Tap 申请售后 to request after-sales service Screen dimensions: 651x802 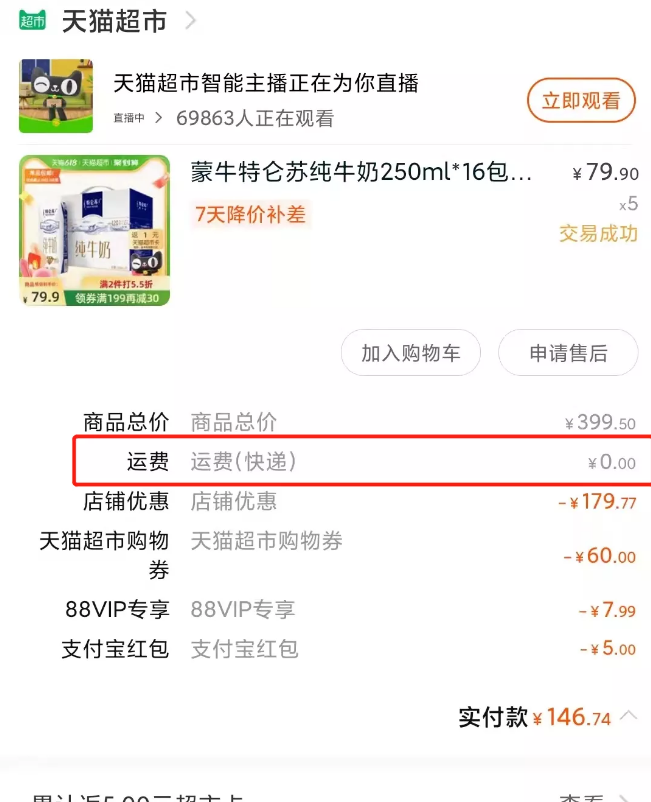(568, 353)
